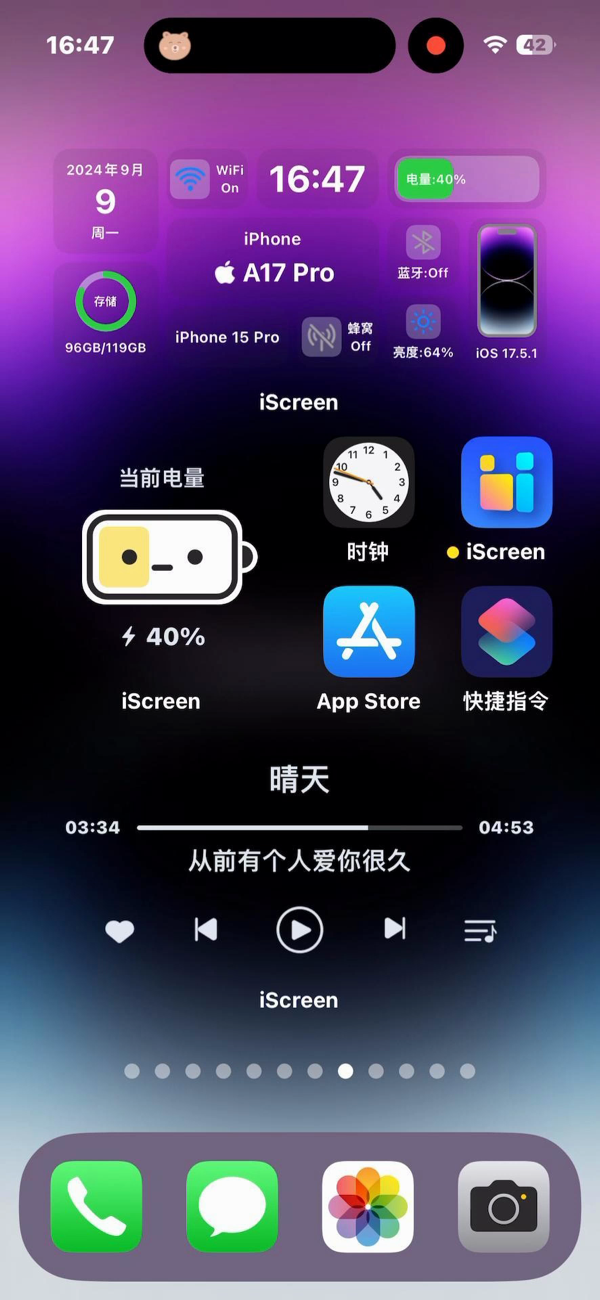Image resolution: width=600 pixels, height=1300 pixels.
Task: Launch the iScreen app icon
Action: click(x=506, y=482)
